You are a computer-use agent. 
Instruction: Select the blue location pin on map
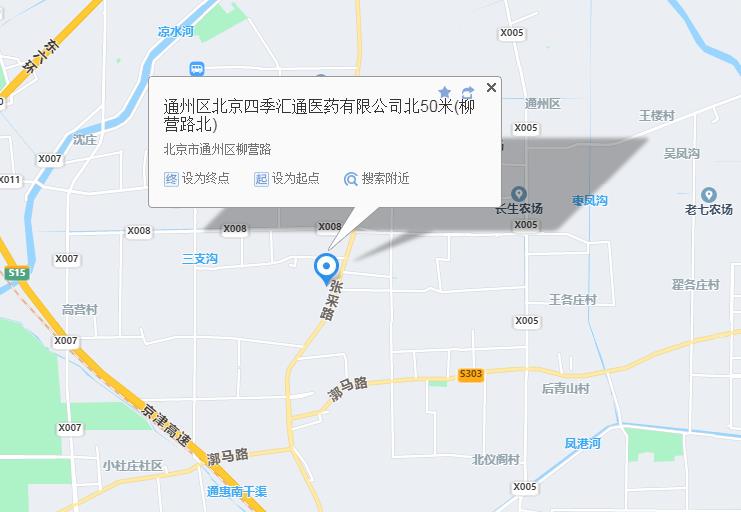tap(325, 268)
